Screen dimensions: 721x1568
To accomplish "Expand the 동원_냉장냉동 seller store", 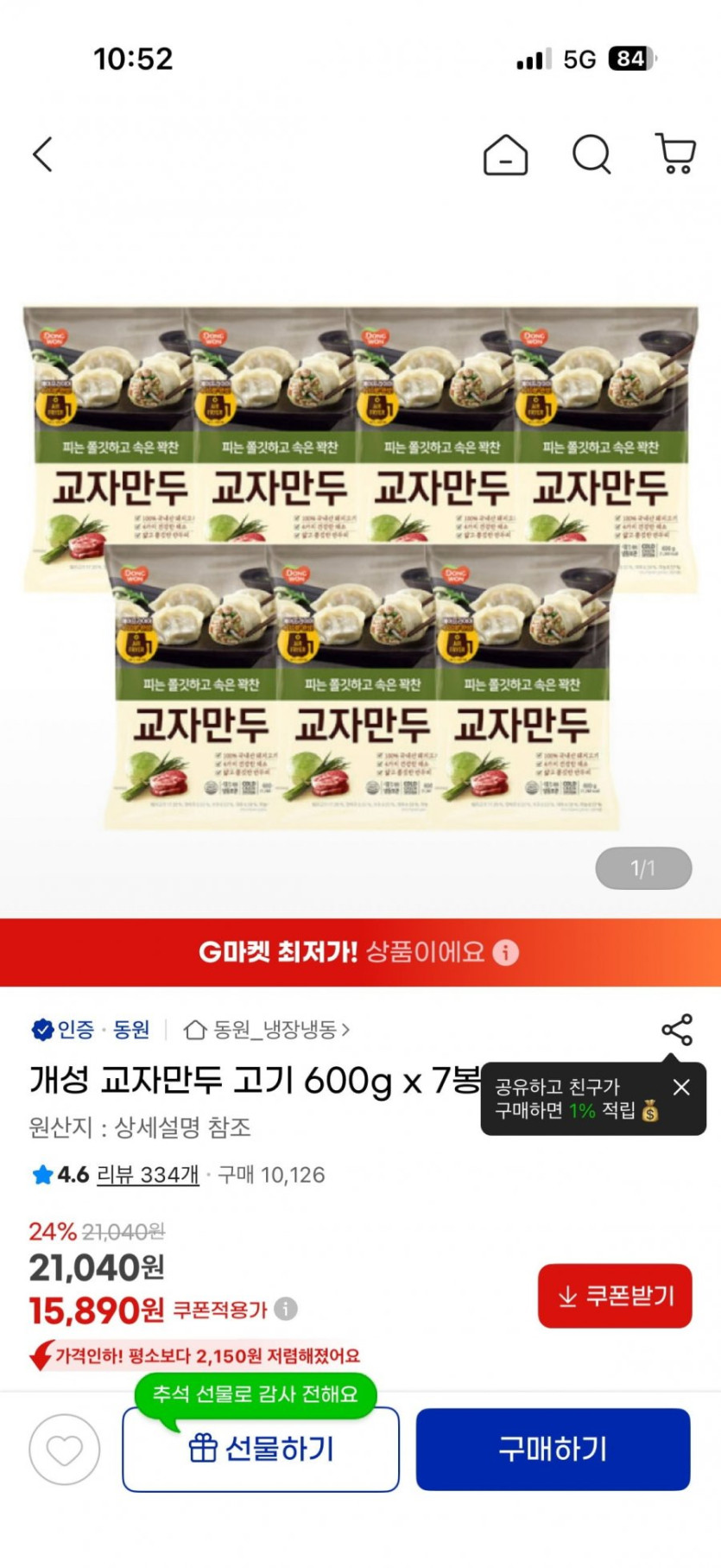I will (x=268, y=1030).
